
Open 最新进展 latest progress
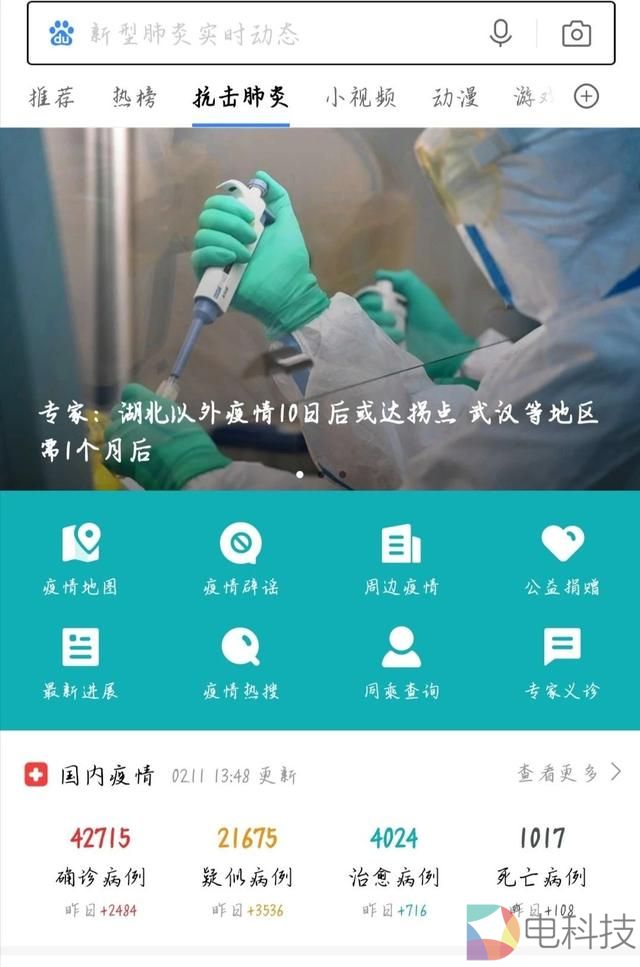(x=80, y=663)
